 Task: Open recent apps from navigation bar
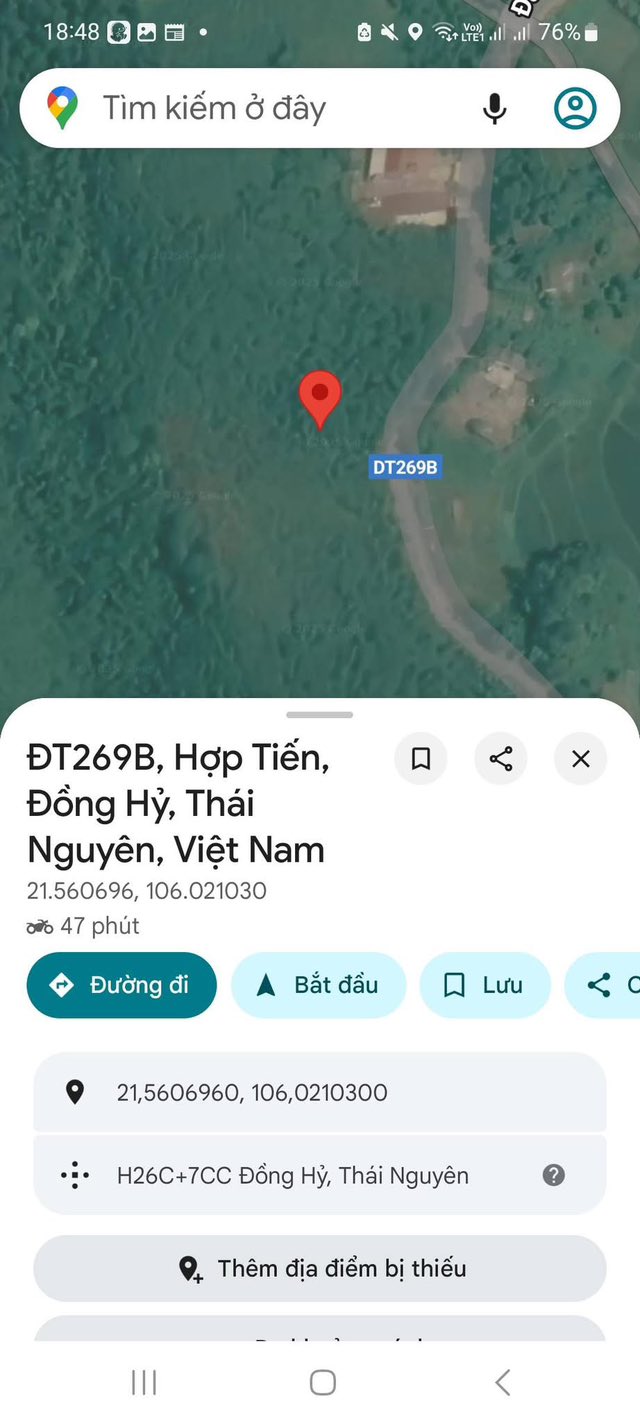tap(144, 1383)
